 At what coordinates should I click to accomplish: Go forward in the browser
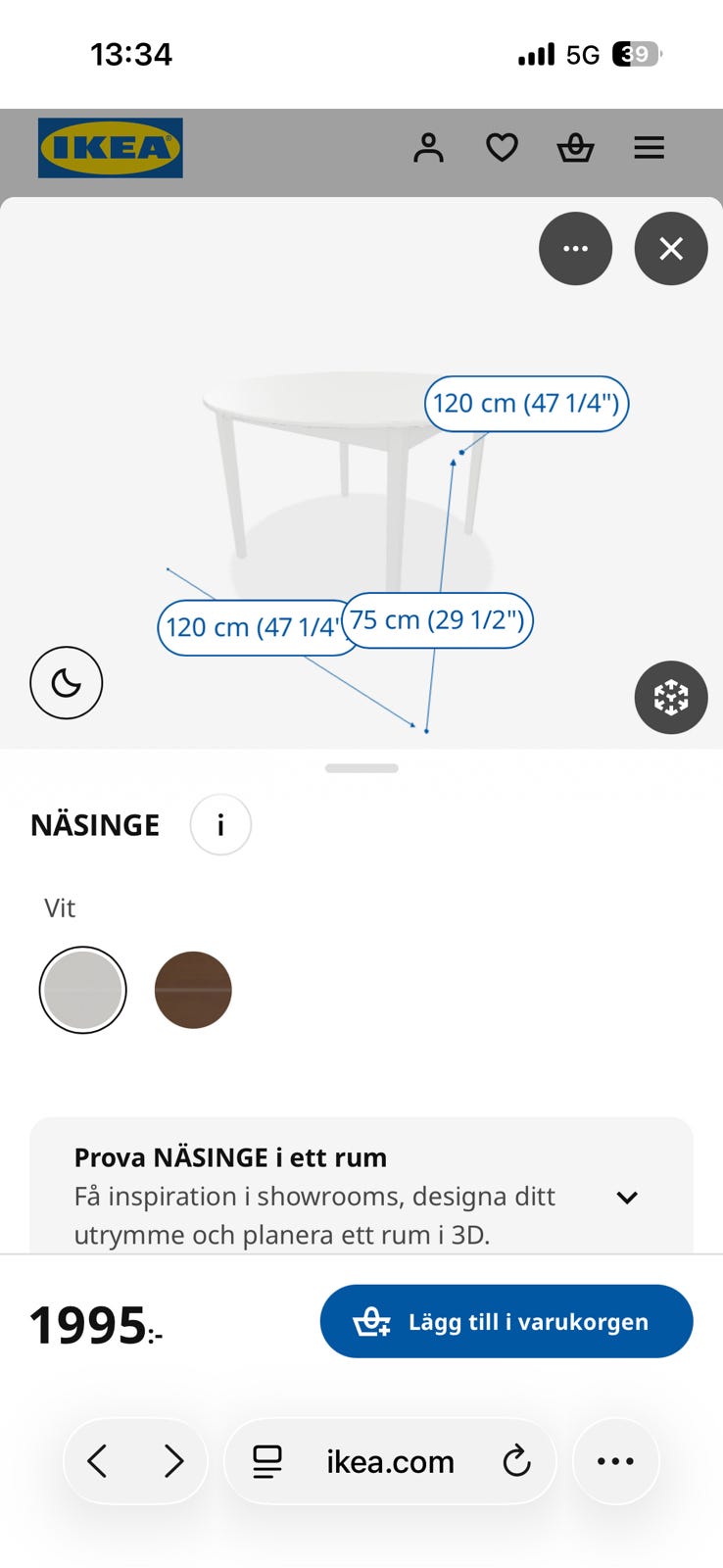point(173,1461)
